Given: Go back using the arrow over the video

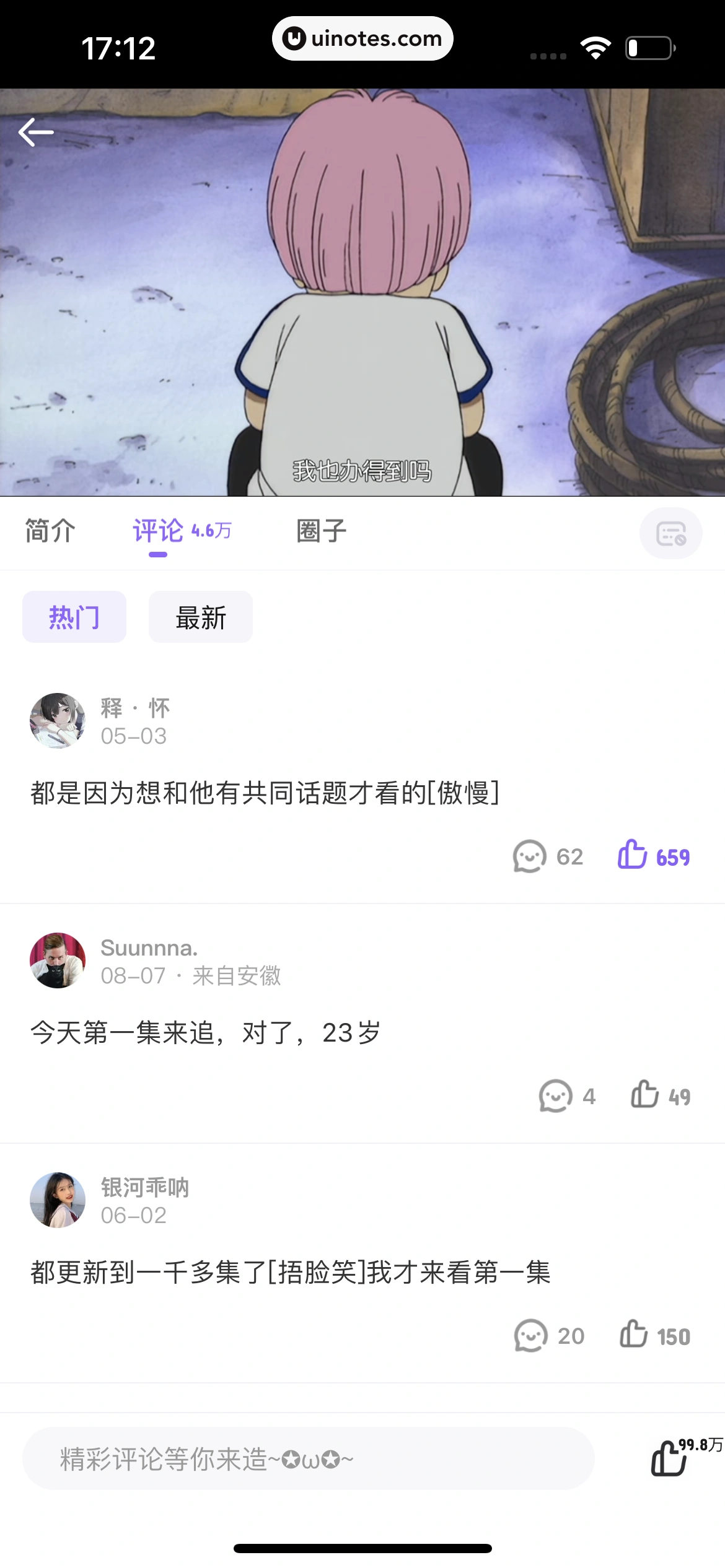Looking at the screenshot, I should [36, 133].
